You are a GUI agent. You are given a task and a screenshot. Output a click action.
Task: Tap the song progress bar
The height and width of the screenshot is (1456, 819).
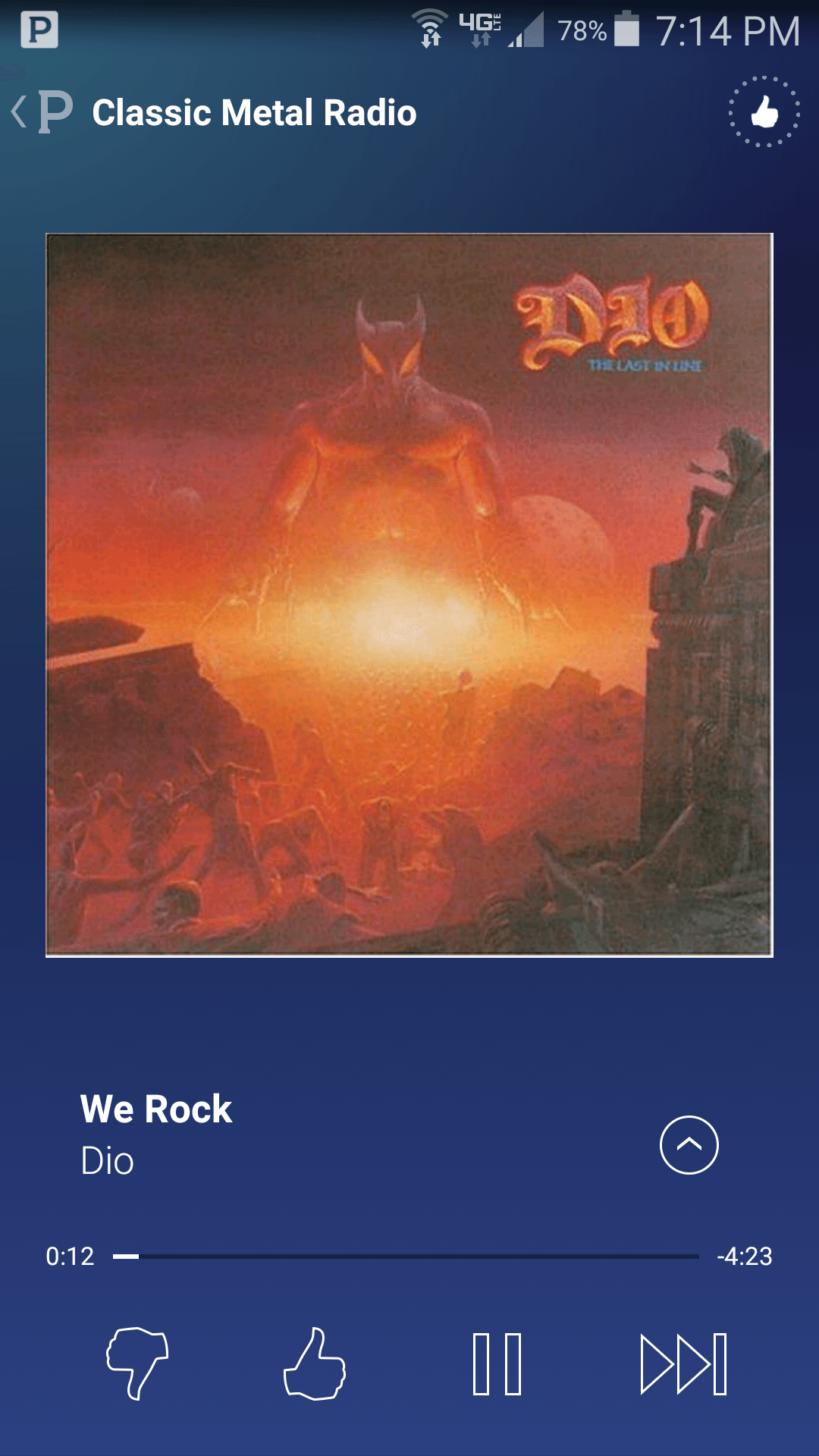[406, 1257]
